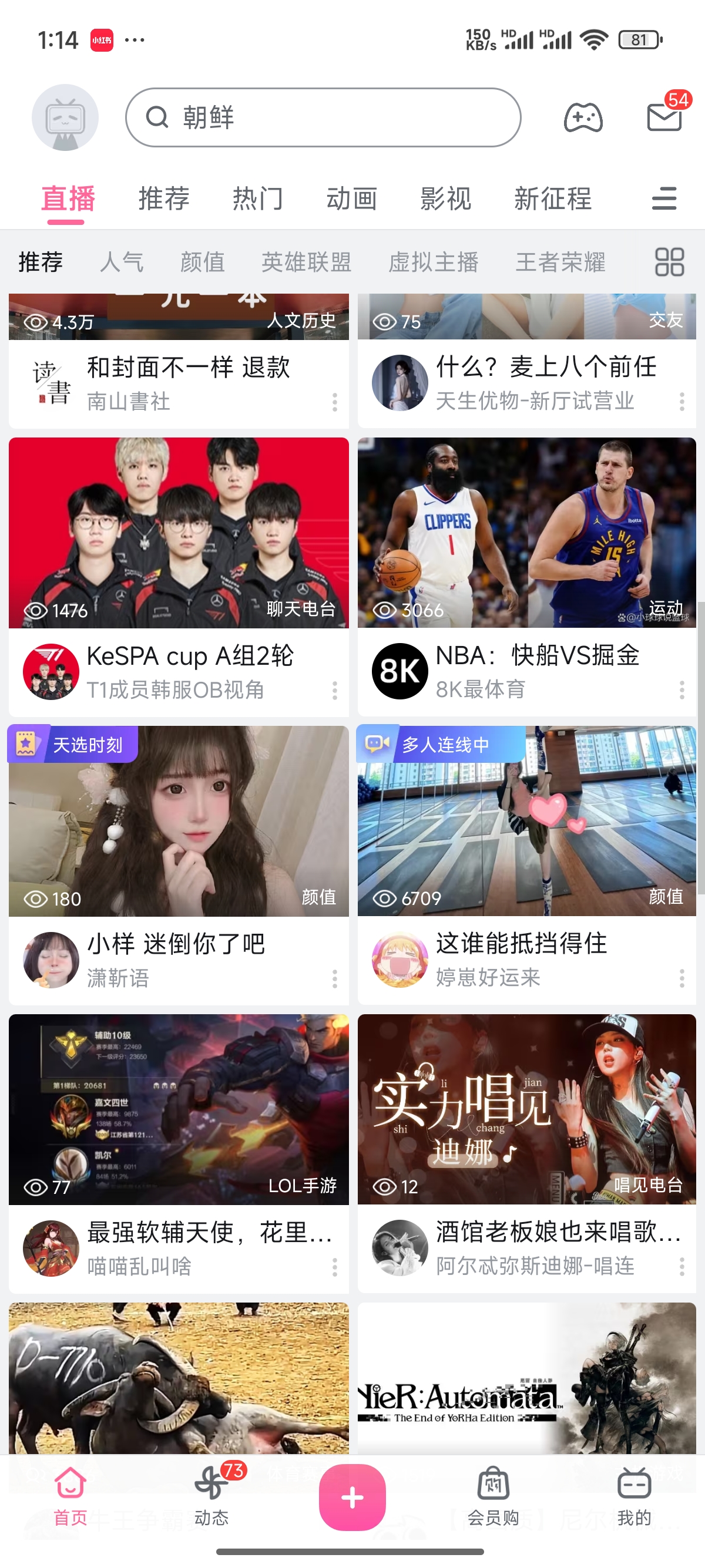Viewport: 705px width, 1568px height.
Task: Select the 英雄联盟 live category
Action: (306, 263)
